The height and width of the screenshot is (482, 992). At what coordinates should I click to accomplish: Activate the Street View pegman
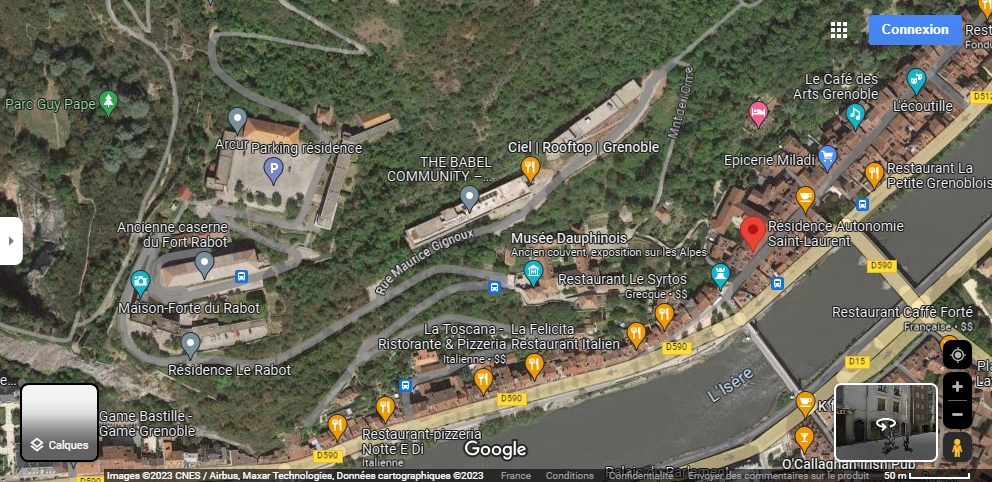pos(957,447)
